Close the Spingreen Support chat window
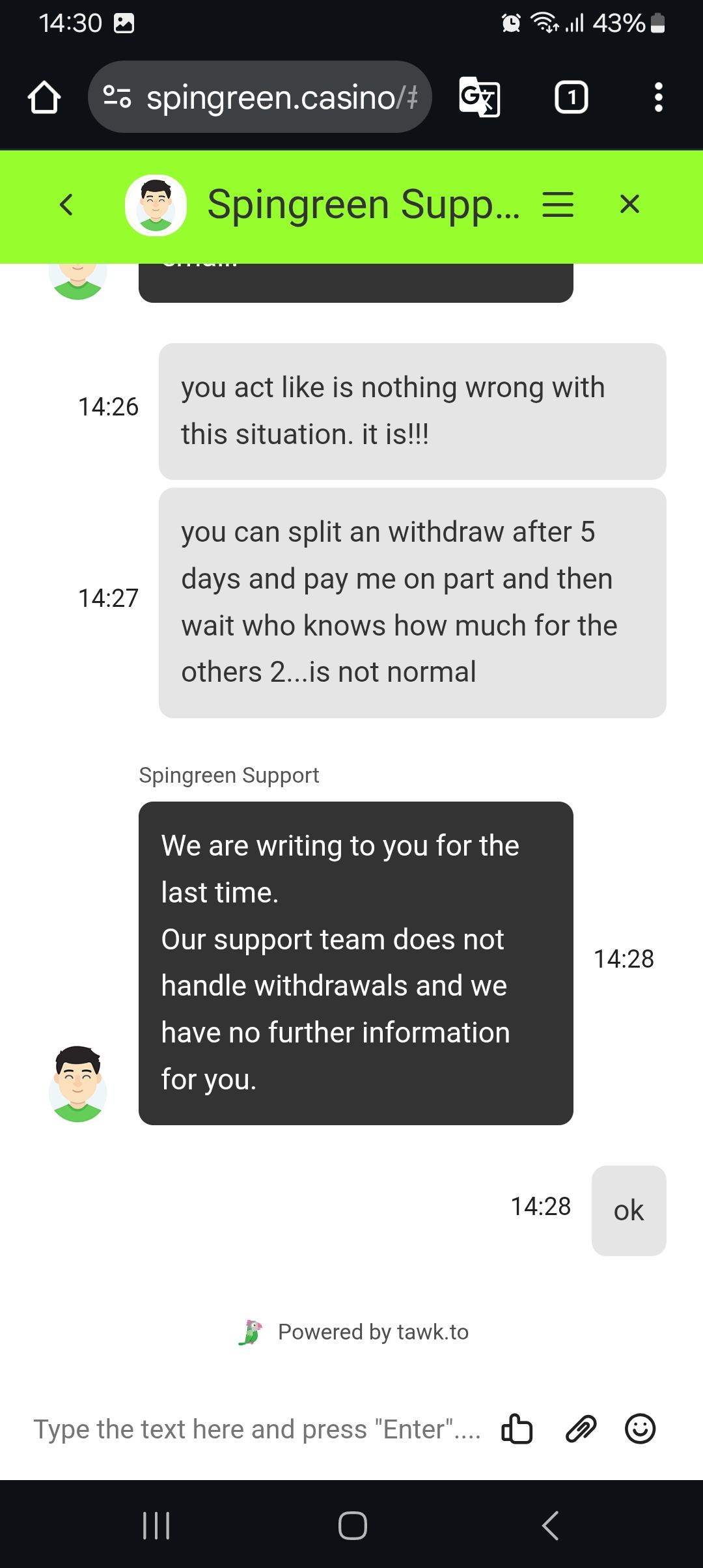Viewport: 703px width, 1568px height. coord(629,204)
